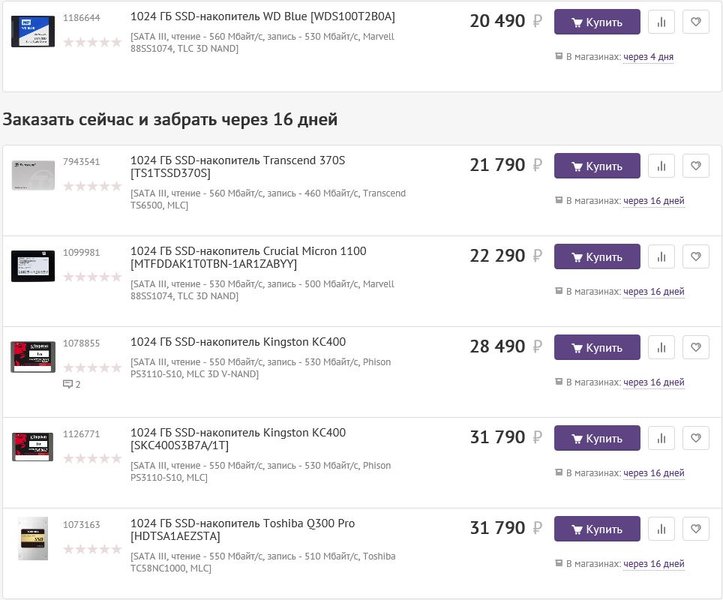This screenshot has height=600, width=723.
Task: Compare the Crucial Micron 1100 SSD
Action: click(x=661, y=257)
